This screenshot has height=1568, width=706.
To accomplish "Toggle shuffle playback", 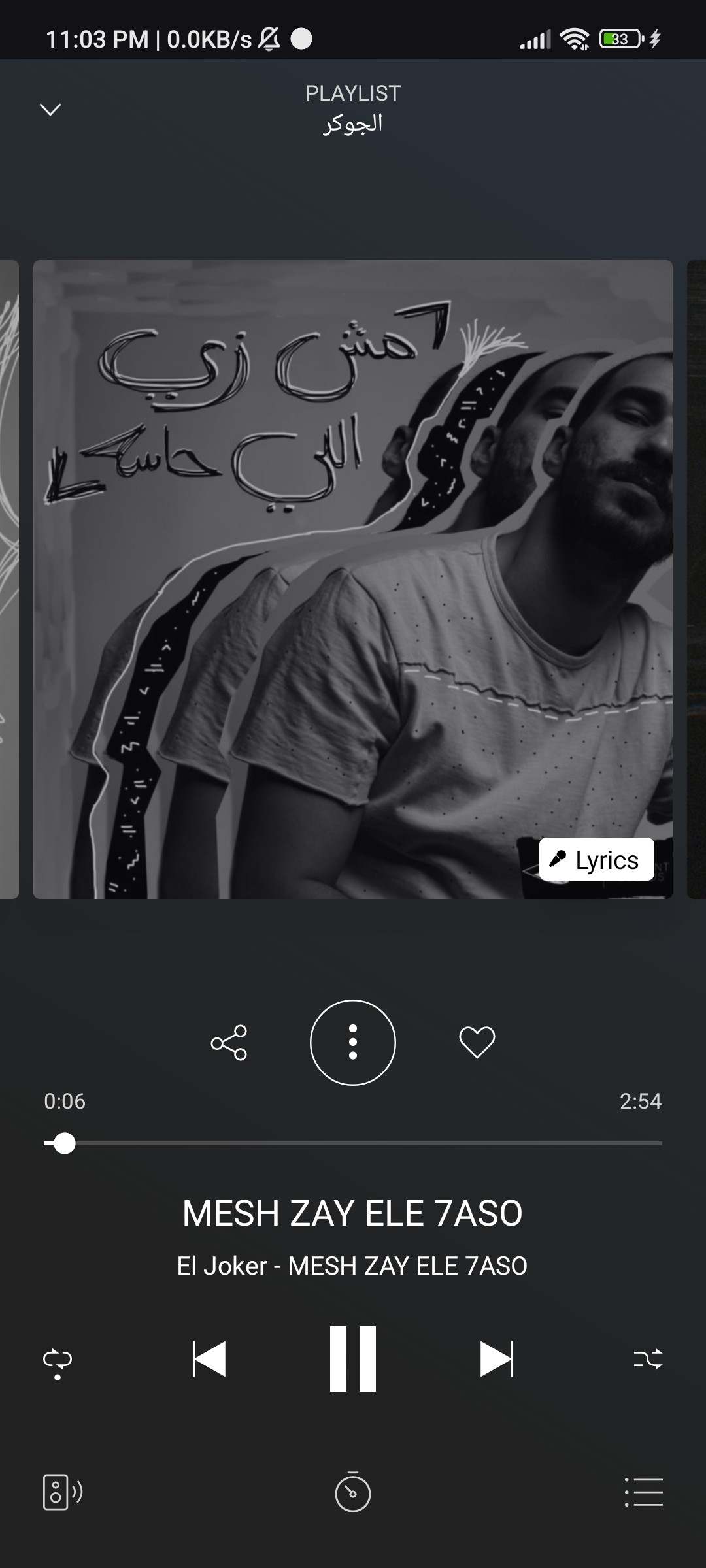I will click(648, 1360).
